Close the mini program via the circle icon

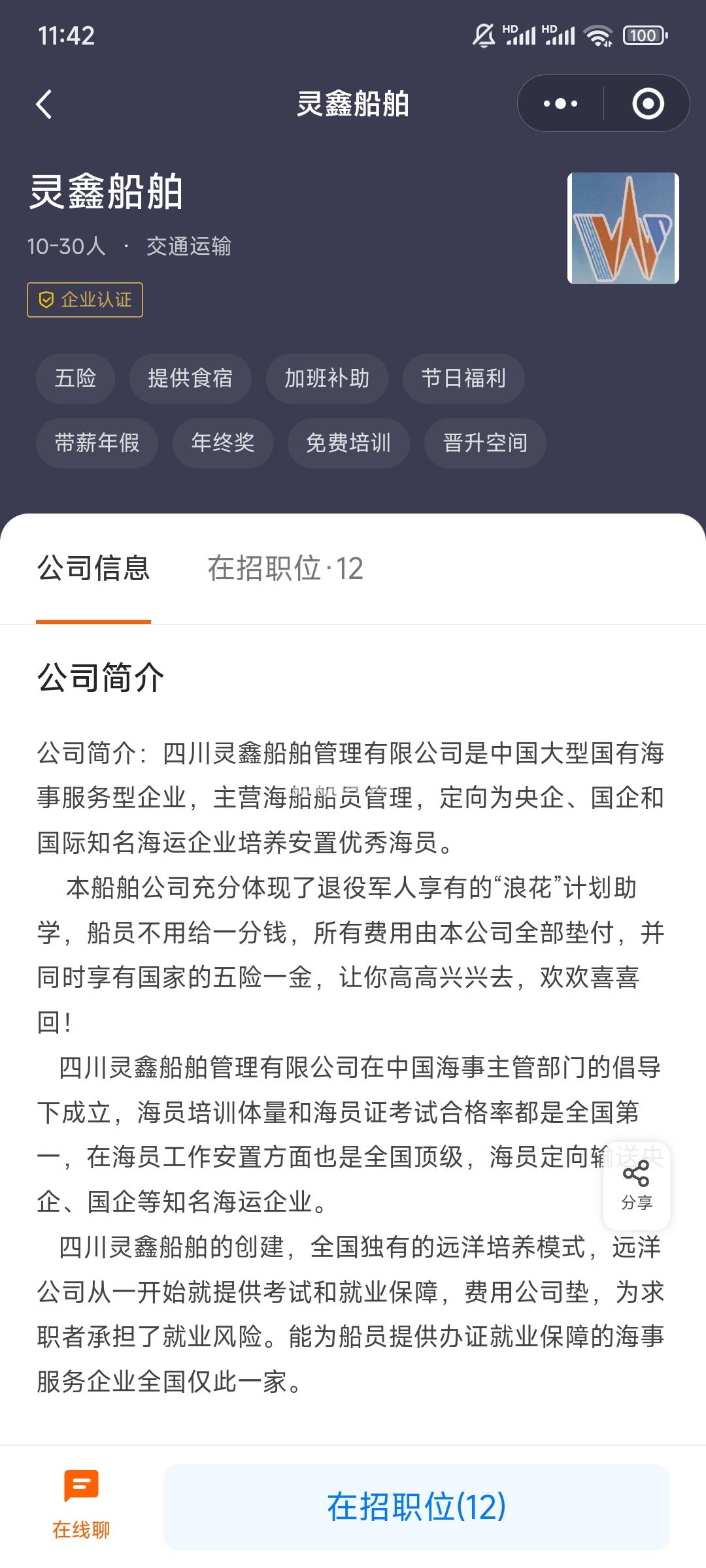(x=648, y=104)
